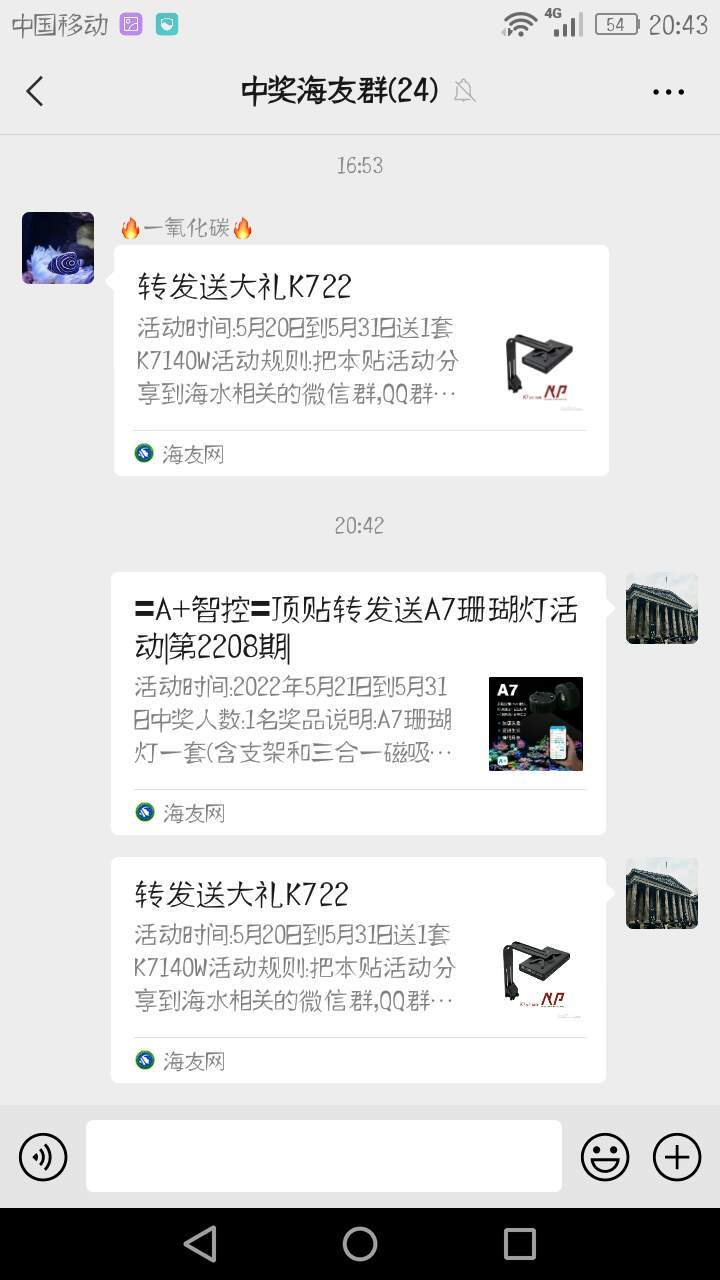The width and height of the screenshot is (720, 1280).
Task: Open the plus attachment menu
Action: pos(677,1157)
